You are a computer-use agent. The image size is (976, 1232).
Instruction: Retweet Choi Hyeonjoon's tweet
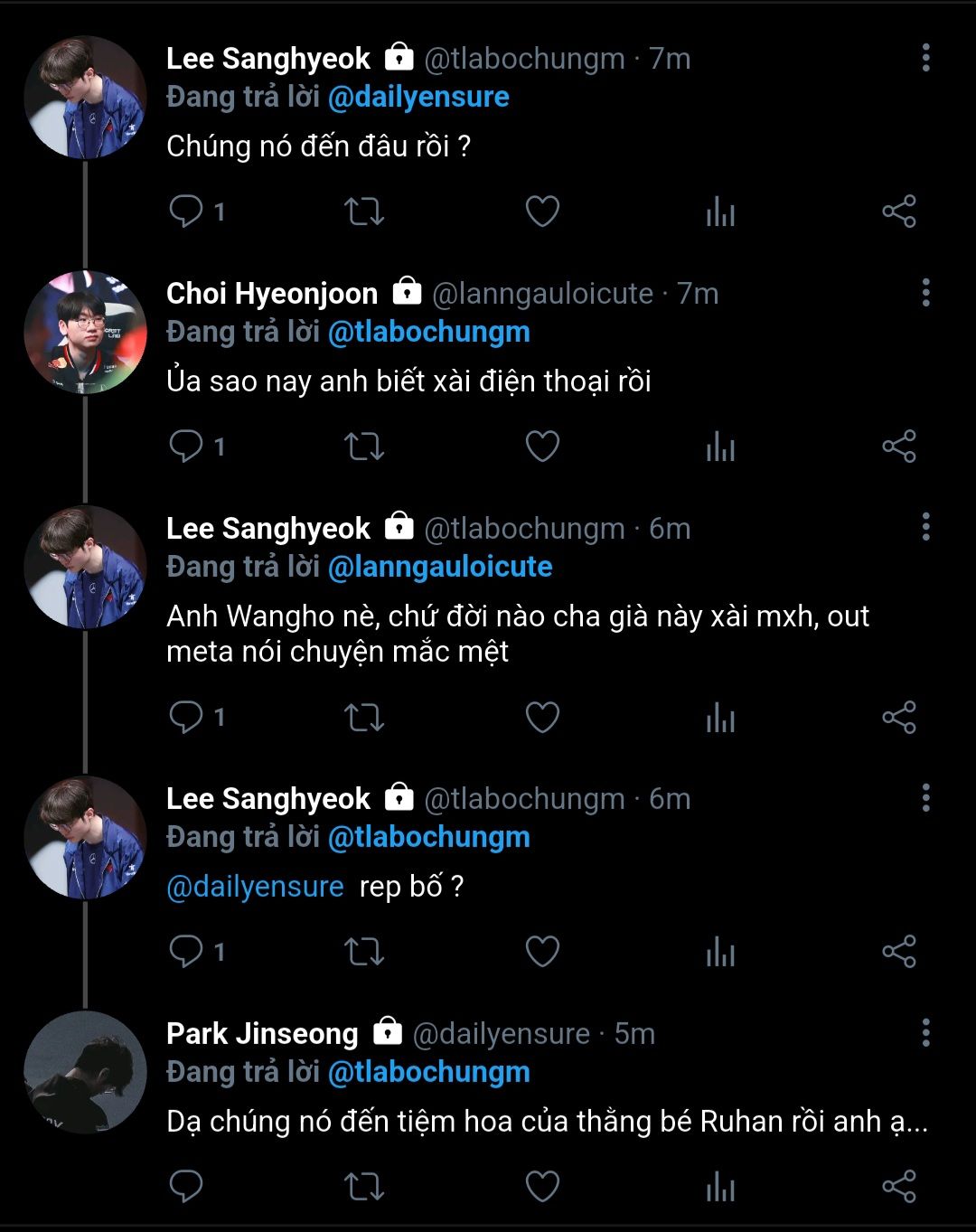coord(364,447)
